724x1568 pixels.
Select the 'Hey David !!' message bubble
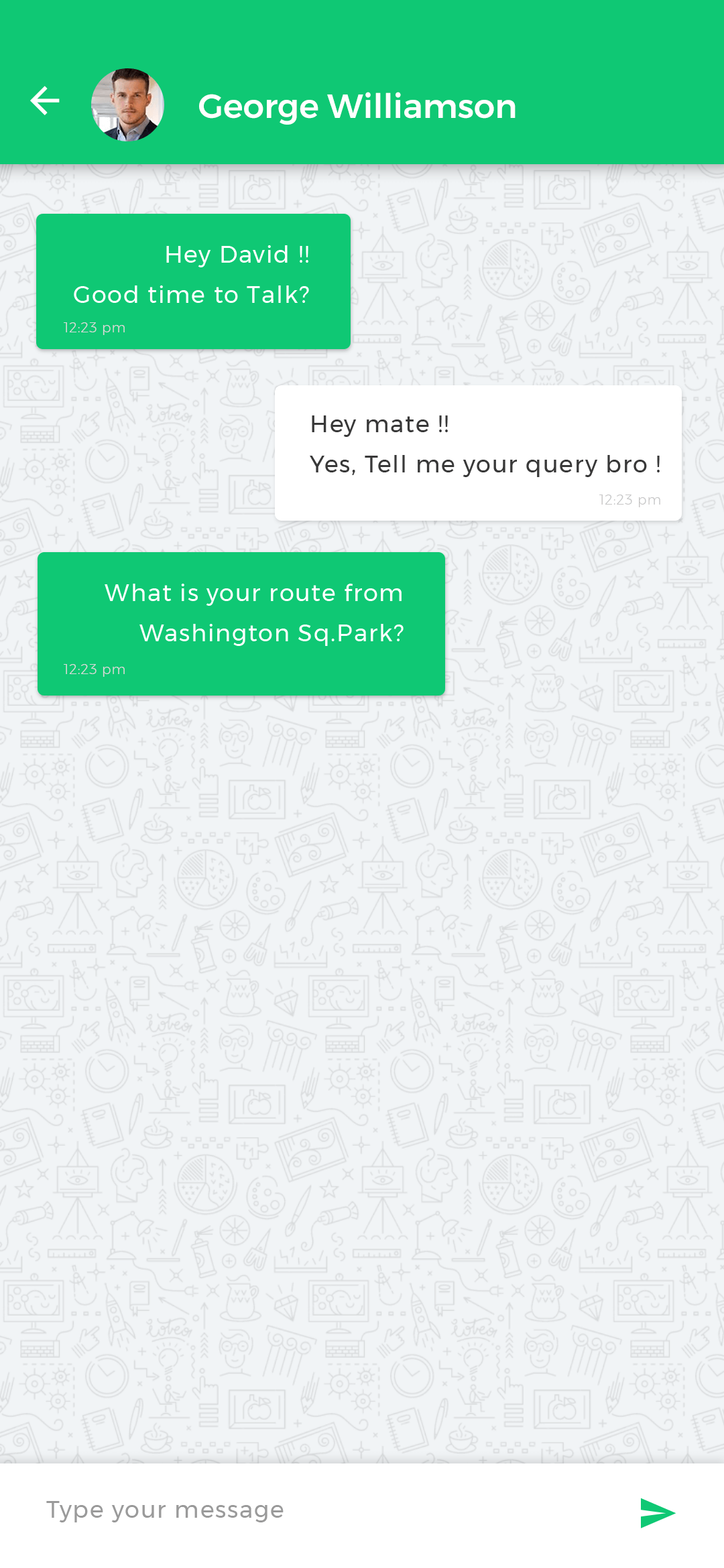click(192, 278)
